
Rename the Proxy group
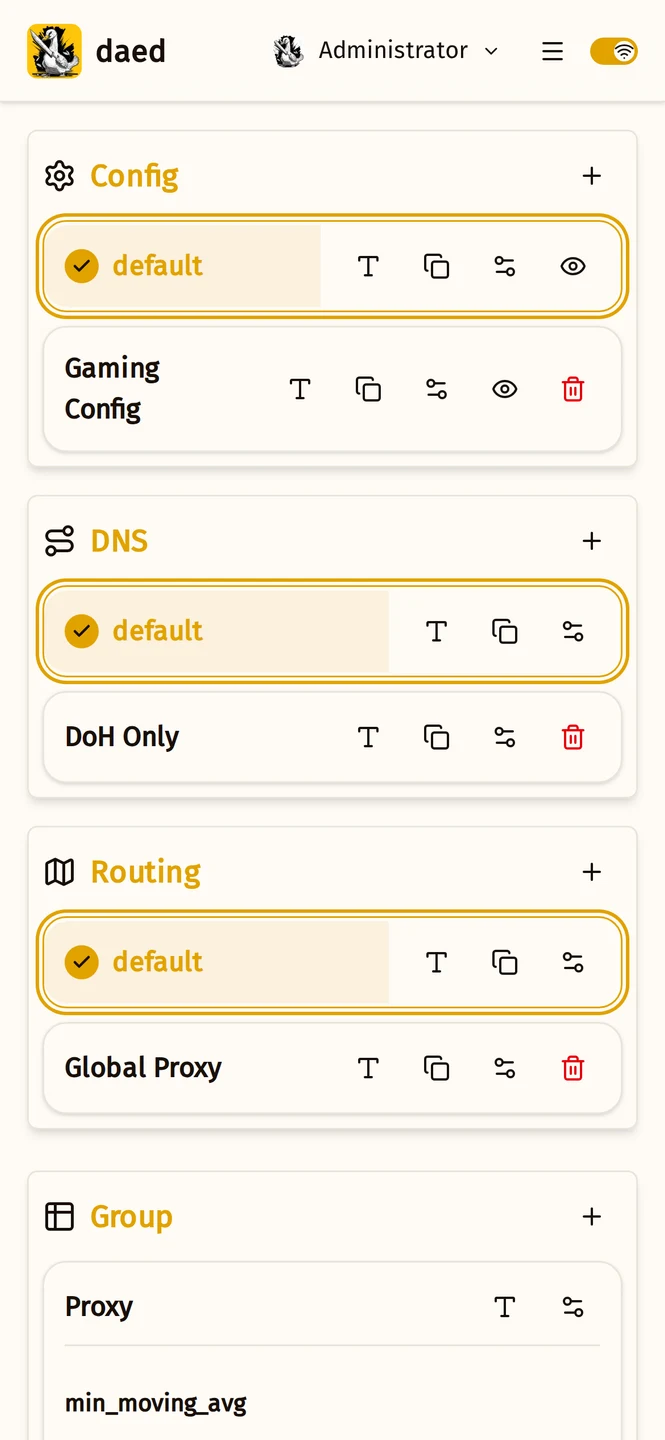(x=505, y=1307)
